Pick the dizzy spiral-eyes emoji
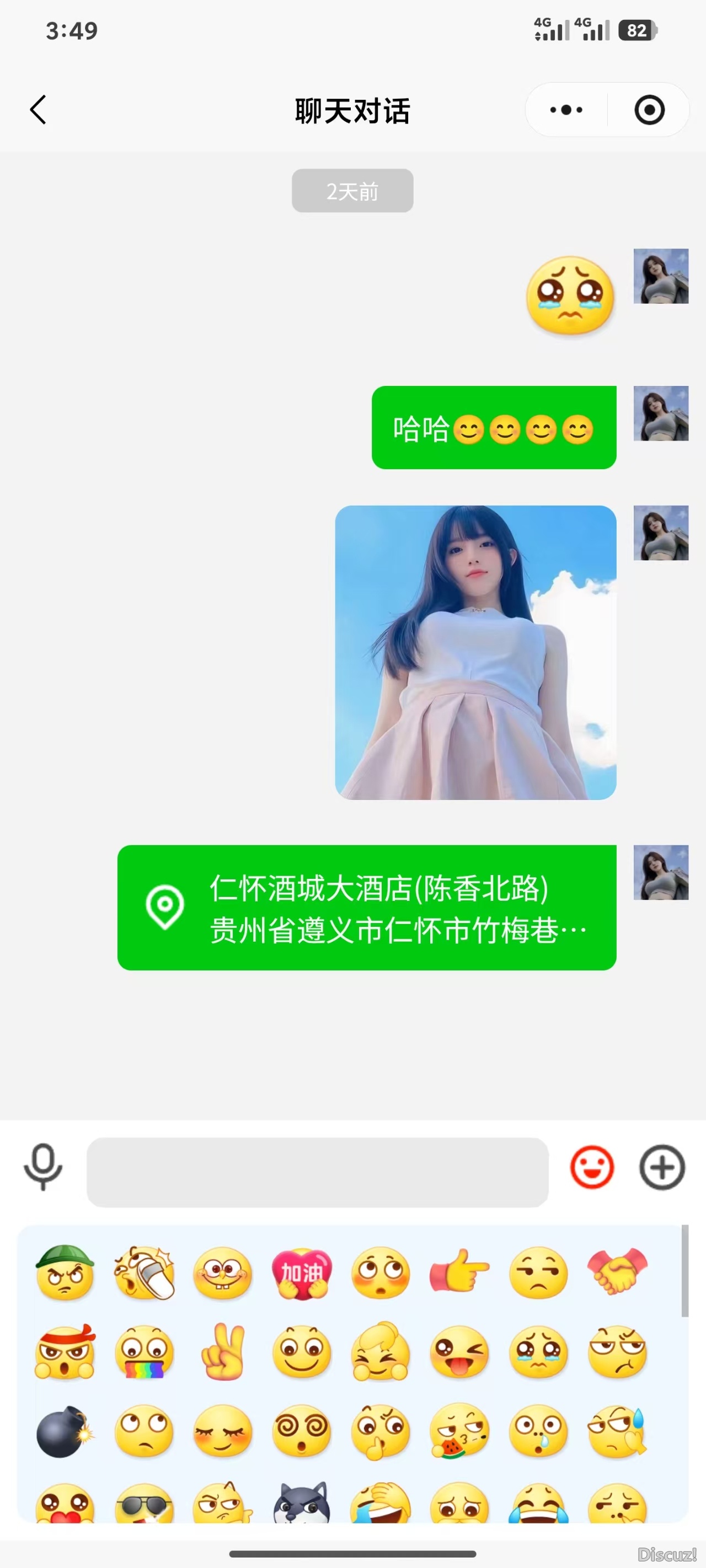Viewport: 706px width, 1568px height. (302, 1431)
